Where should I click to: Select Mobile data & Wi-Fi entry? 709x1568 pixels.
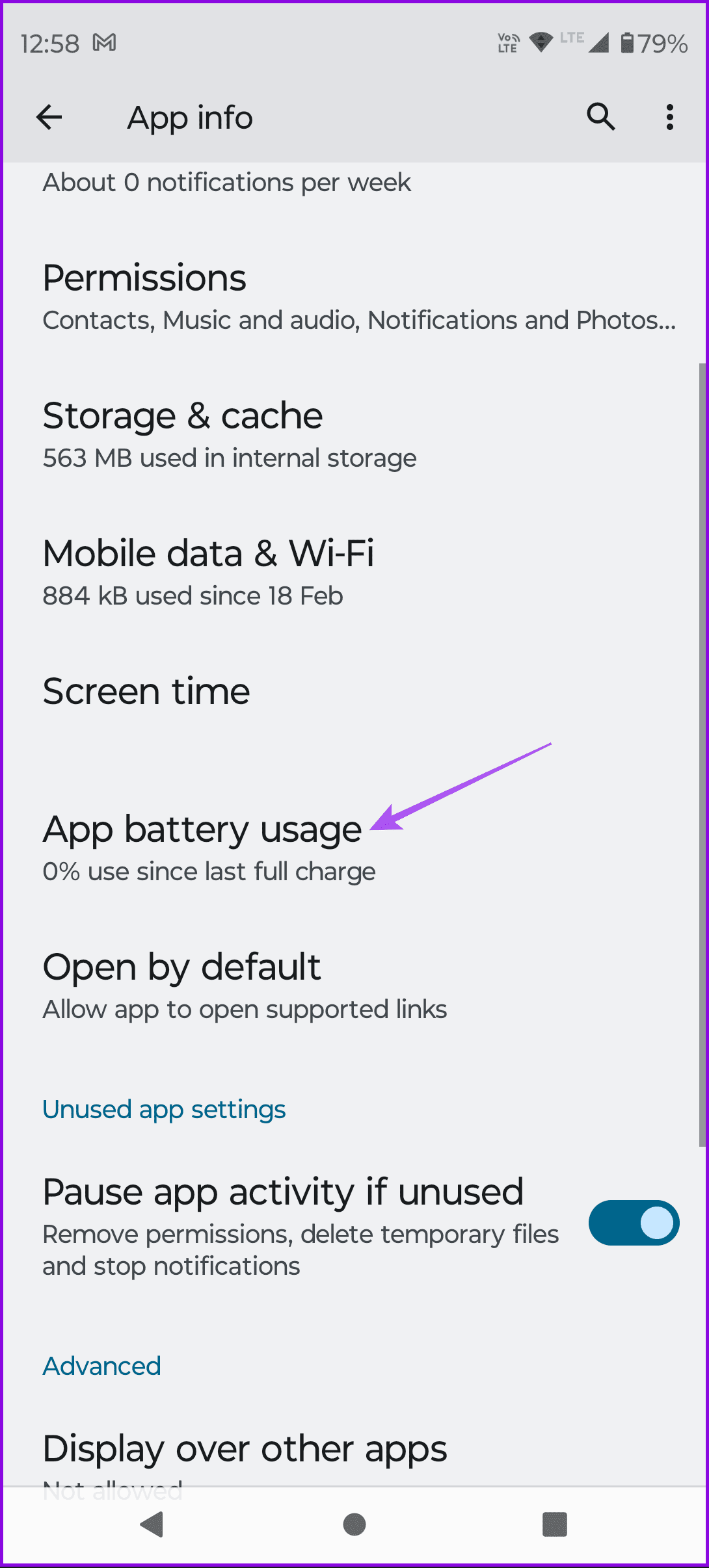coord(209,553)
